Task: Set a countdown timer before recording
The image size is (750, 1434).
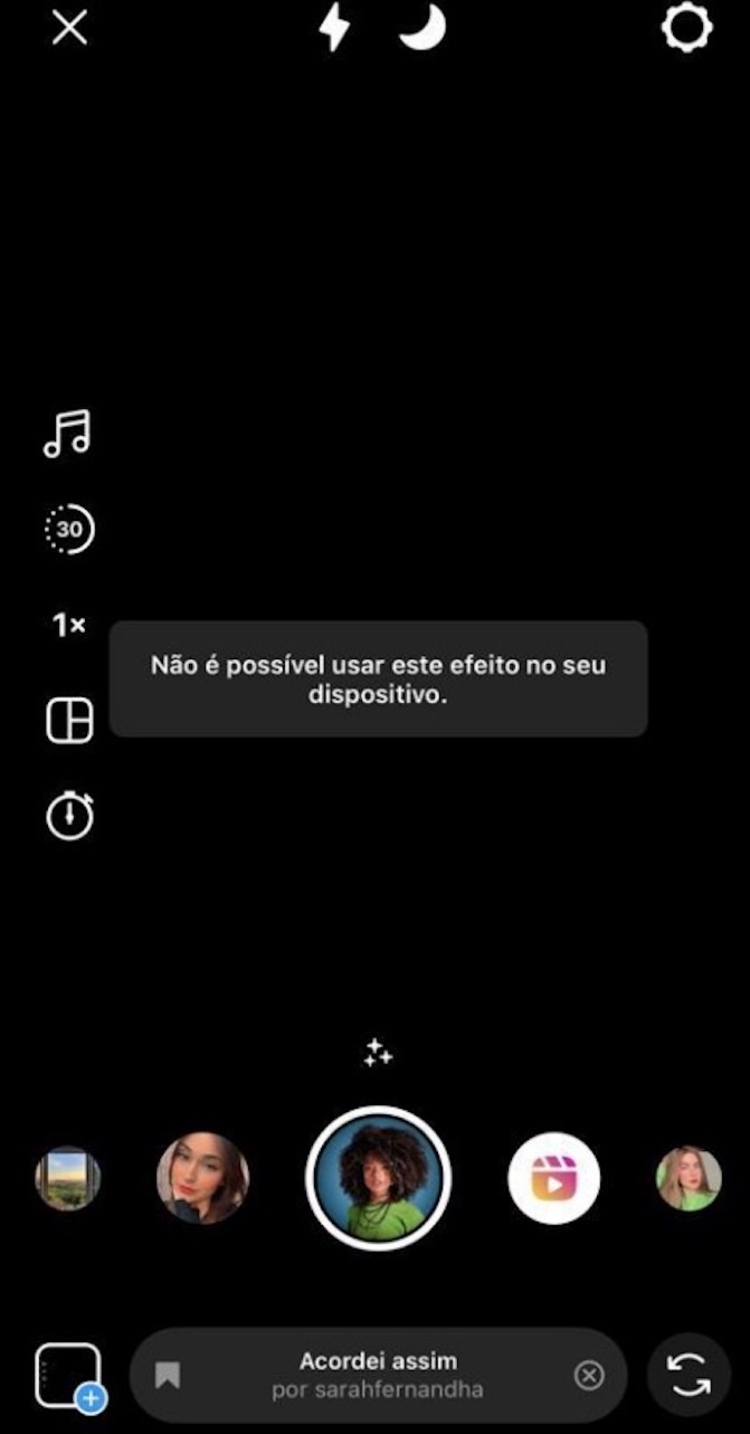Action: (x=67, y=815)
